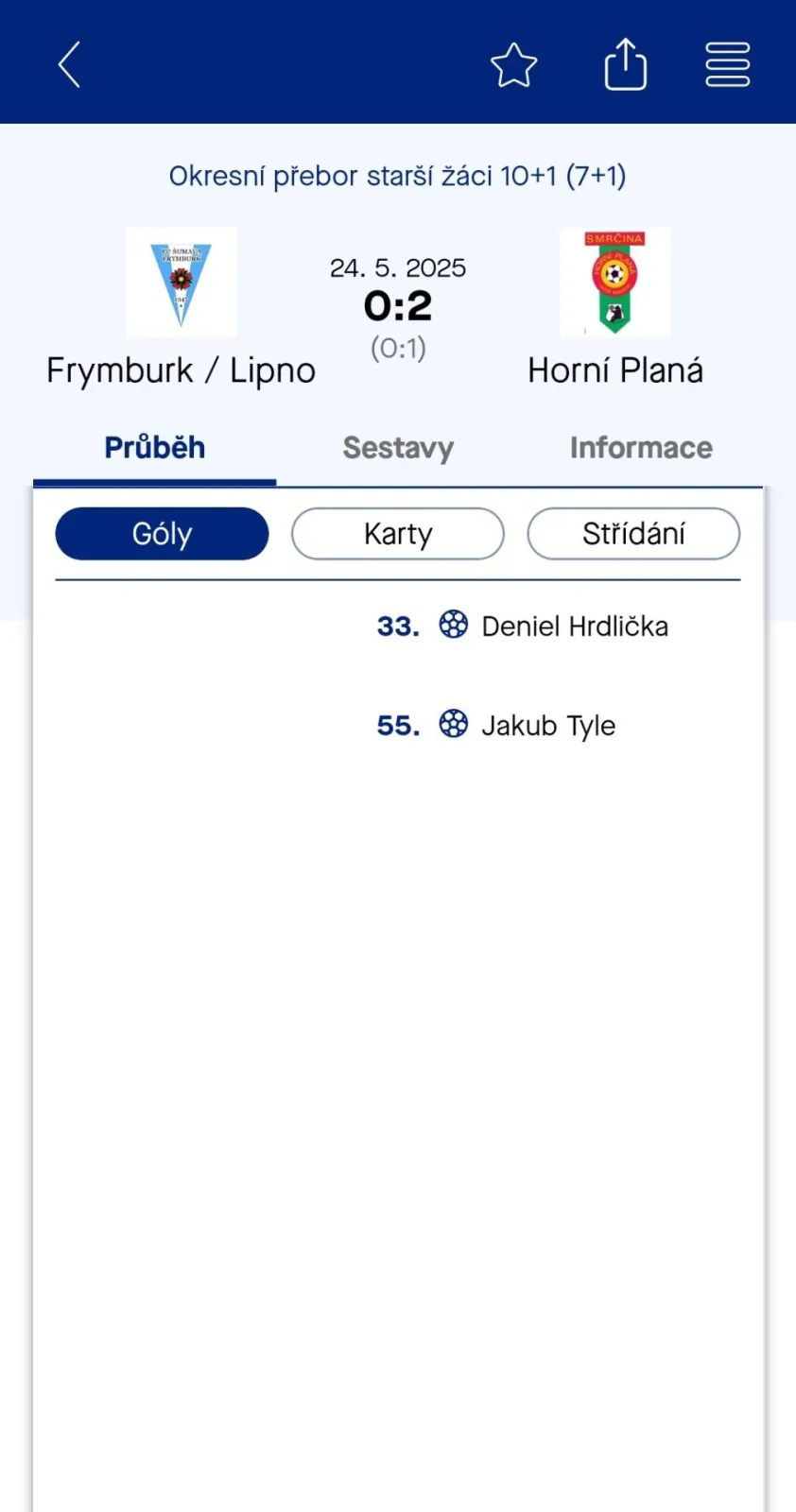Open the hamburger menu

click(727, 65)
